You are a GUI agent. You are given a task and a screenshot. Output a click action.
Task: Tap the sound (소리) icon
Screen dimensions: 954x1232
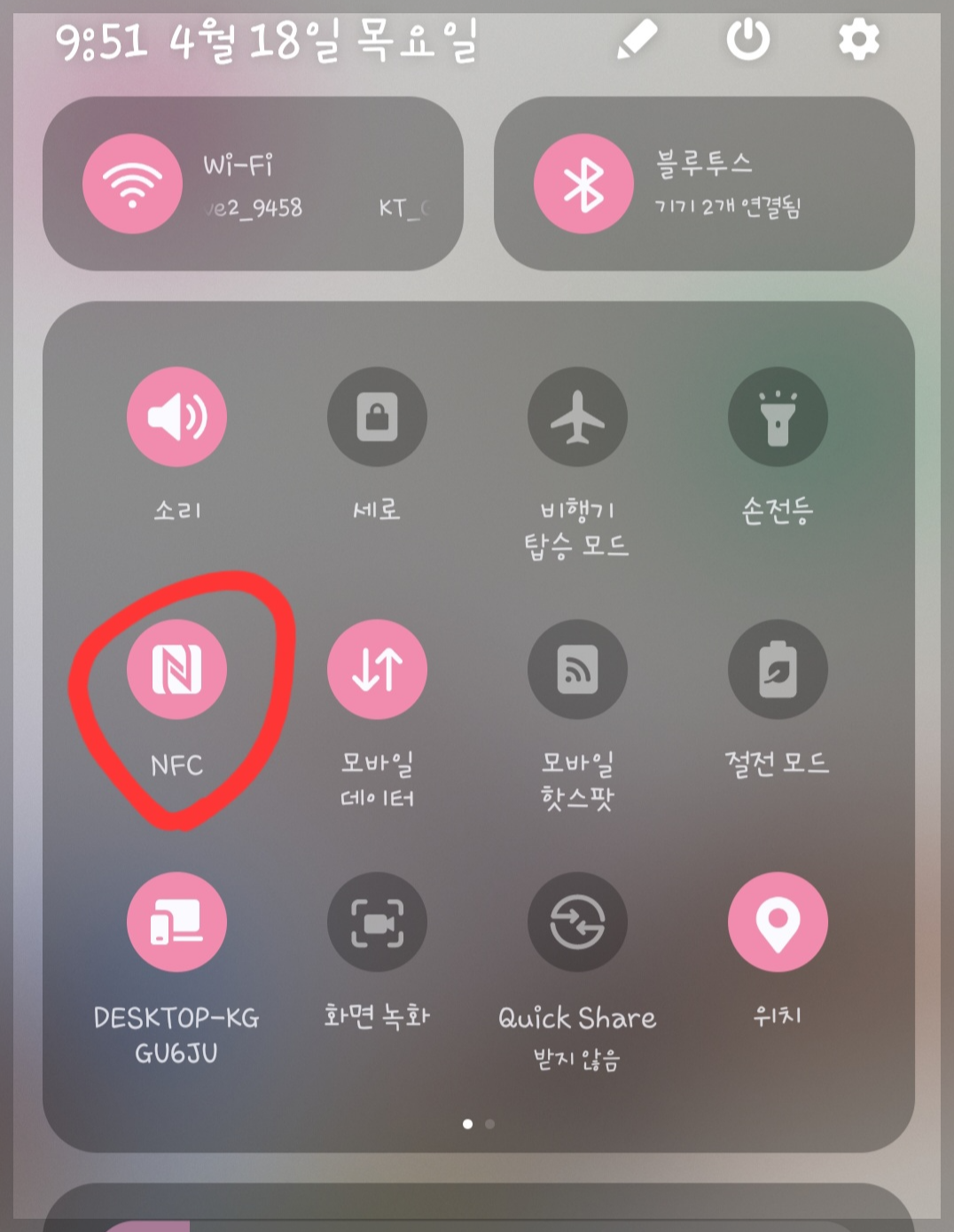point(176,417)
